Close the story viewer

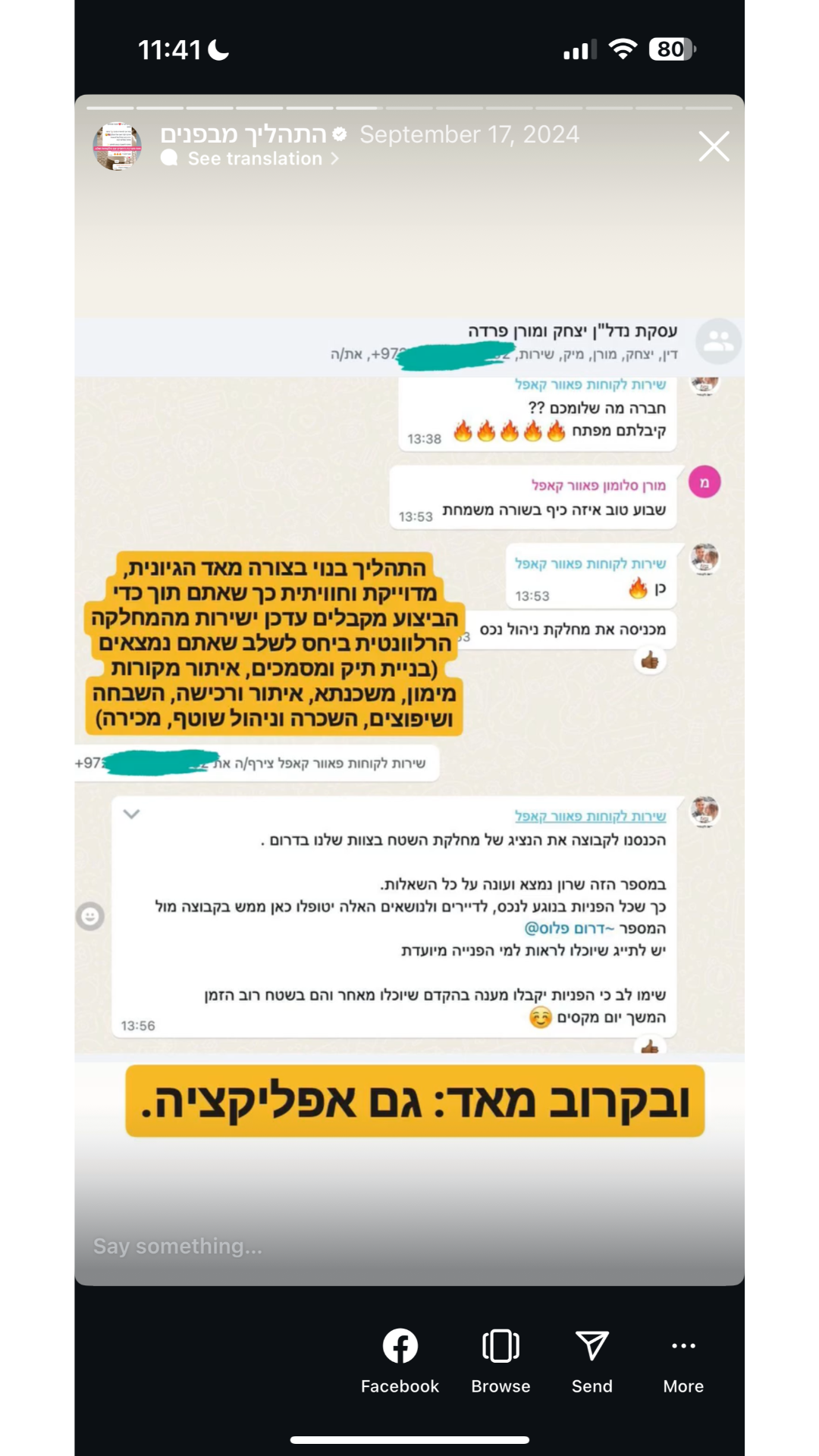(x=714, y=146)
